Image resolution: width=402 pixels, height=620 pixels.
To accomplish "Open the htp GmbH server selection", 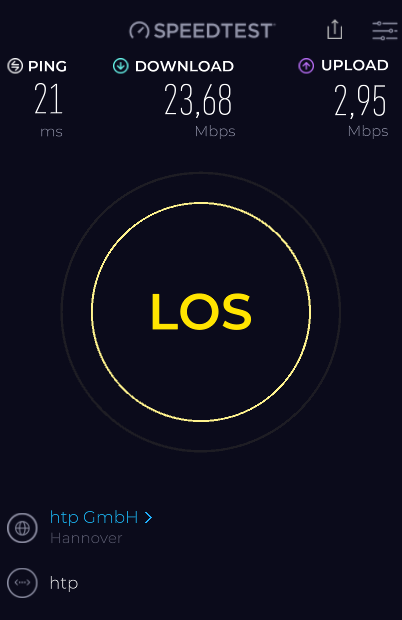I will tap(101, 517).
